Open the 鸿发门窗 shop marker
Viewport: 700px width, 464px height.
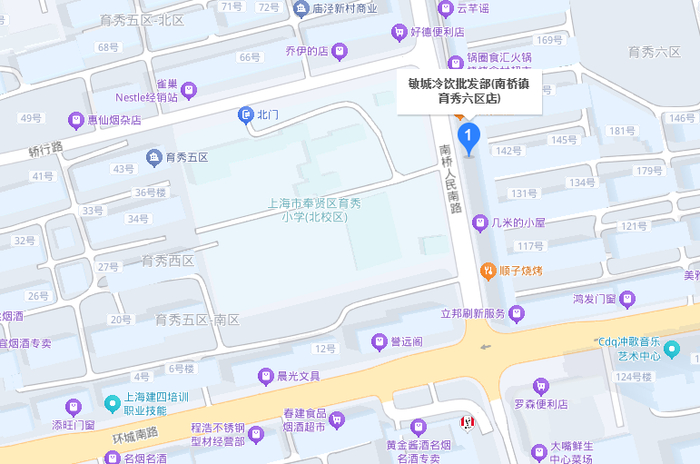[x=627, y=299]
